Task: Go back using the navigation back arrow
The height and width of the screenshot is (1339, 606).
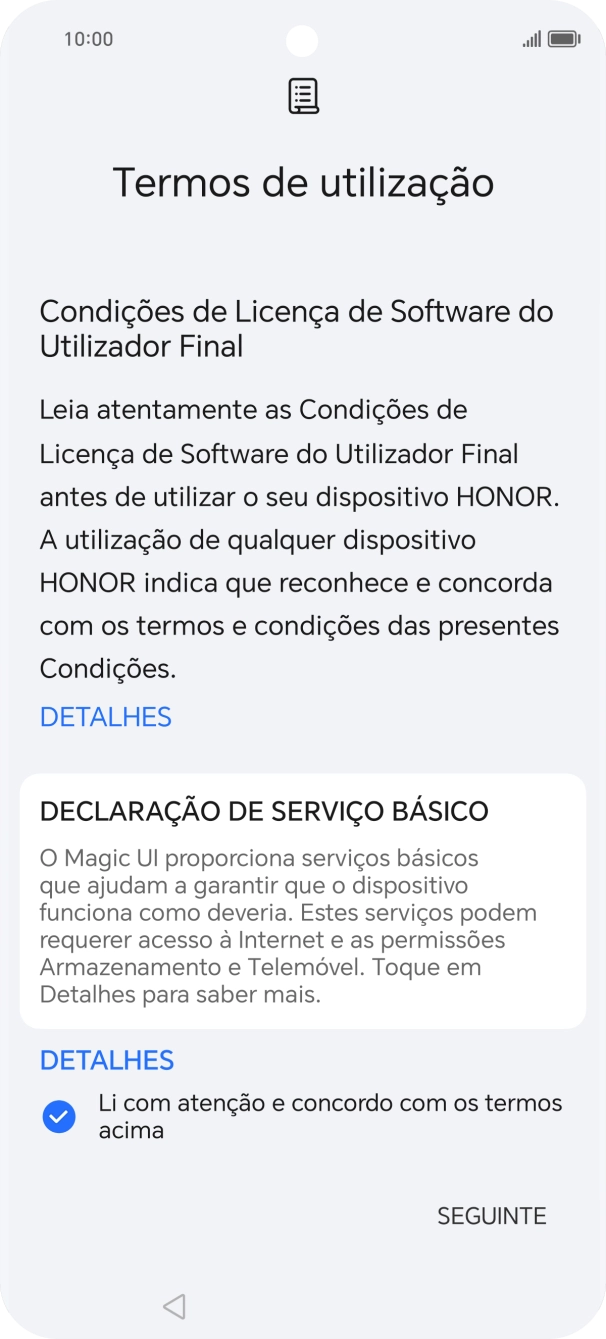Action: click(x=174, y=1306)
